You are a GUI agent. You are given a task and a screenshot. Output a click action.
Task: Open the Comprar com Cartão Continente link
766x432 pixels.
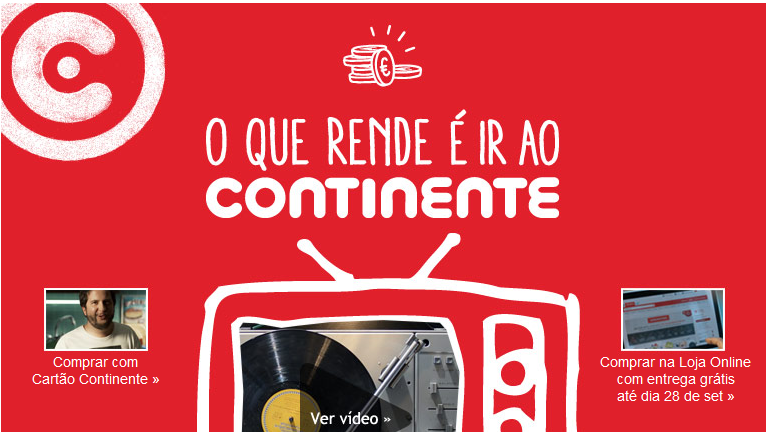point(96,370)
